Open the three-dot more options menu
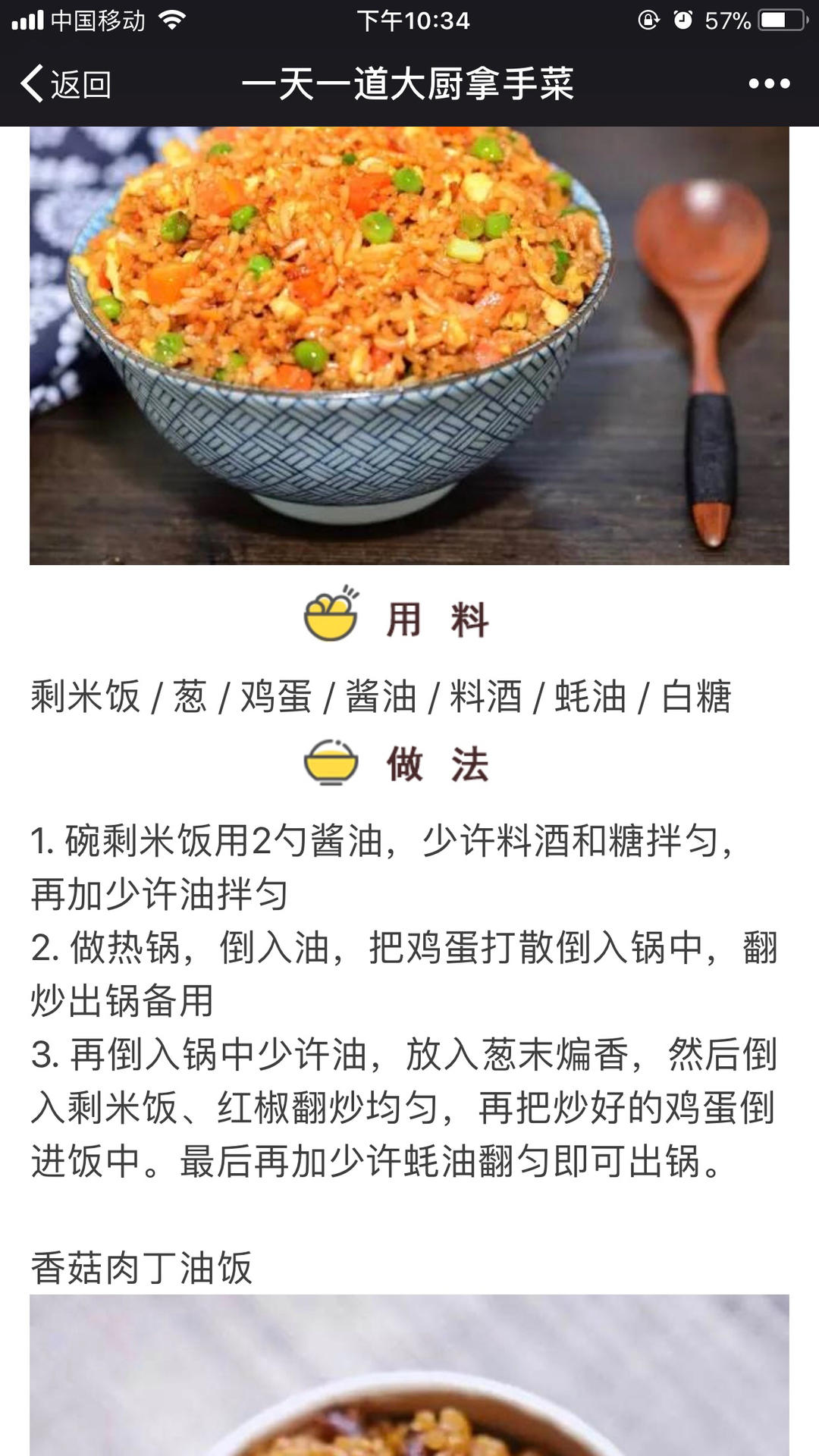 (769, 83)
